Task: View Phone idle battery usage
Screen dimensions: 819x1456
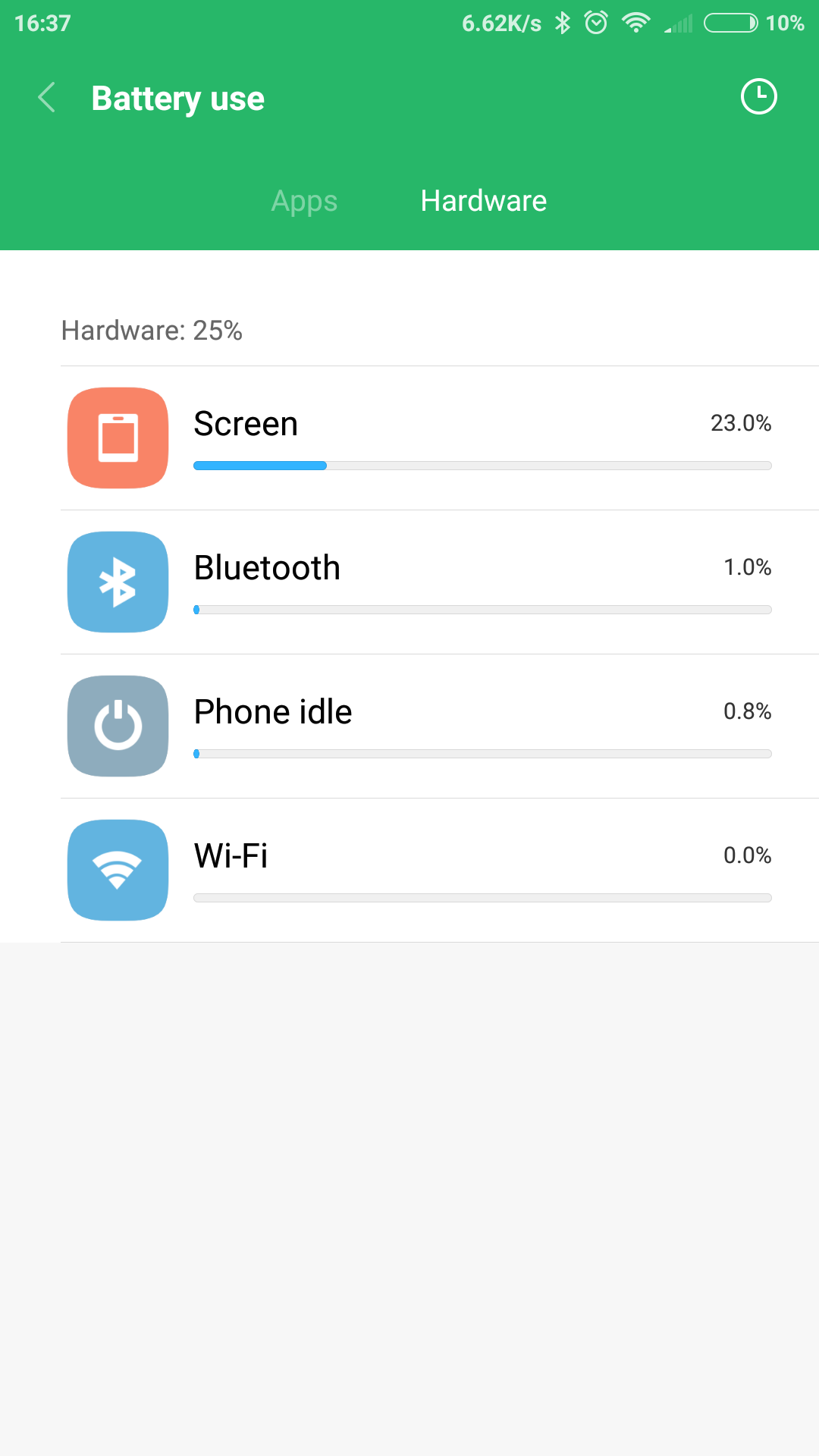Action: [x=440, y=726]
